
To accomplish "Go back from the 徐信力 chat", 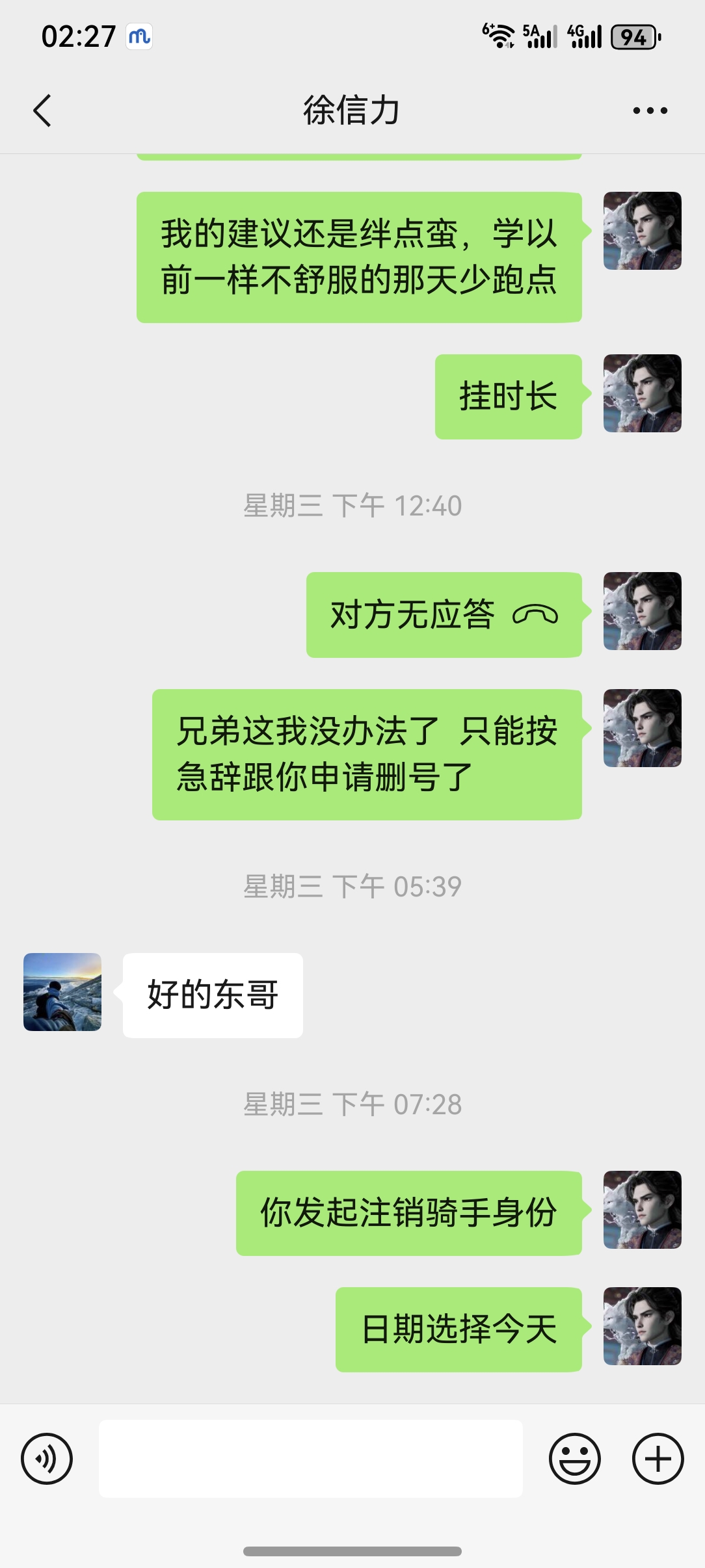I will pos(42,111).
